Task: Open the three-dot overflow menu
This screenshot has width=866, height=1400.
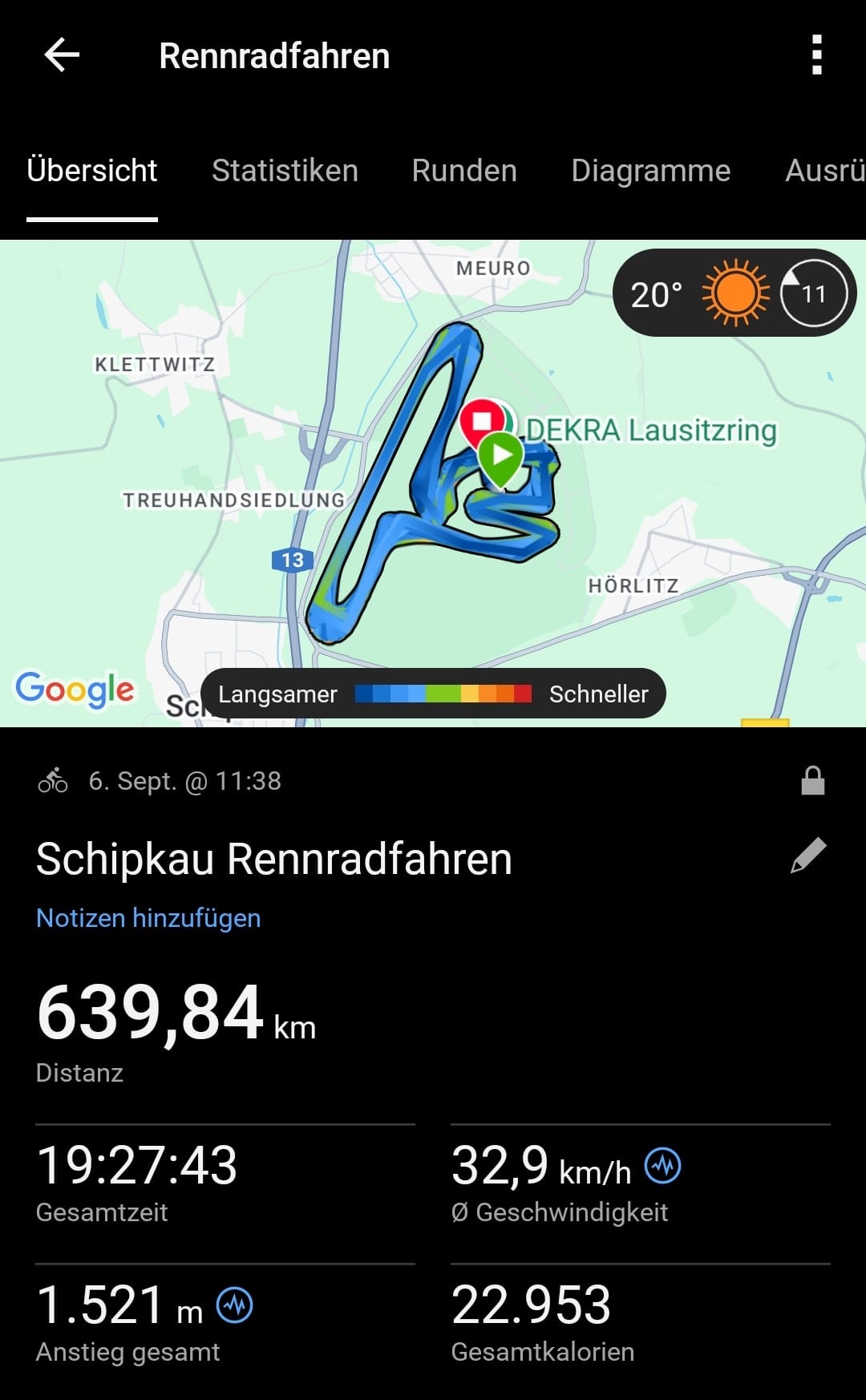Action: [x=816, y=55]
